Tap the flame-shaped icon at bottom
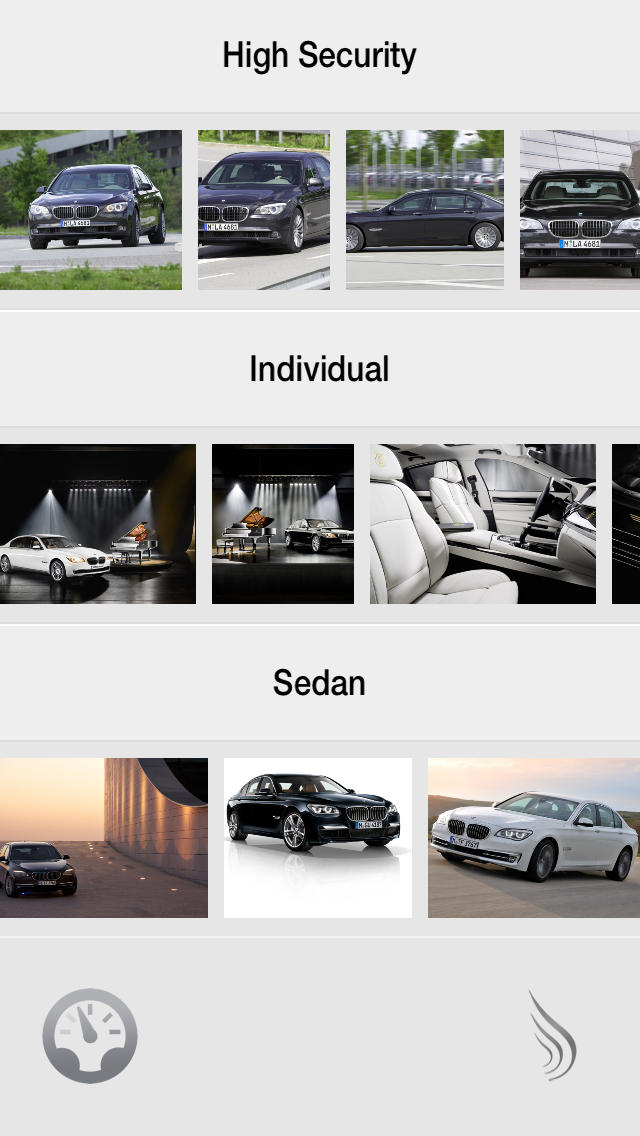This screenshot has height=1136, width=640. (x=552, y=1035)
